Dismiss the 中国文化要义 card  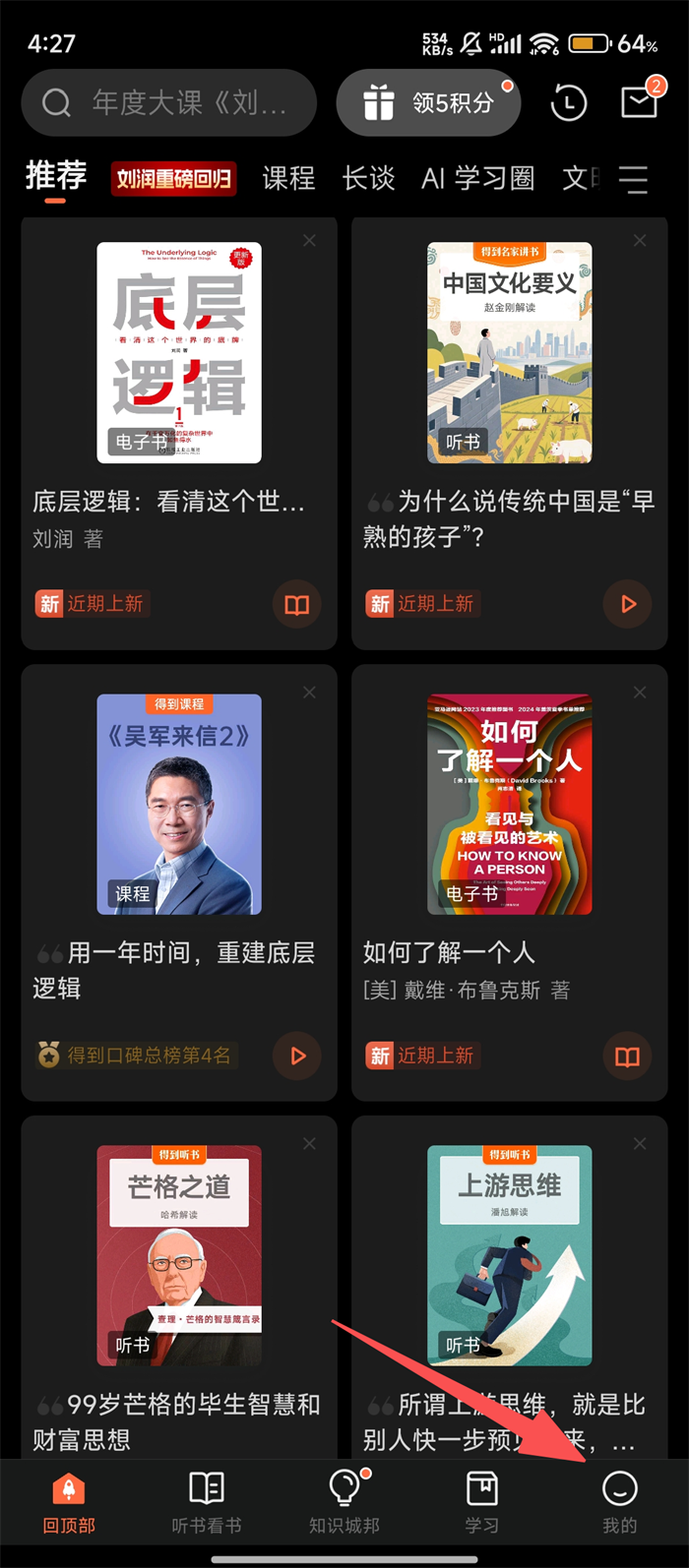640,241
